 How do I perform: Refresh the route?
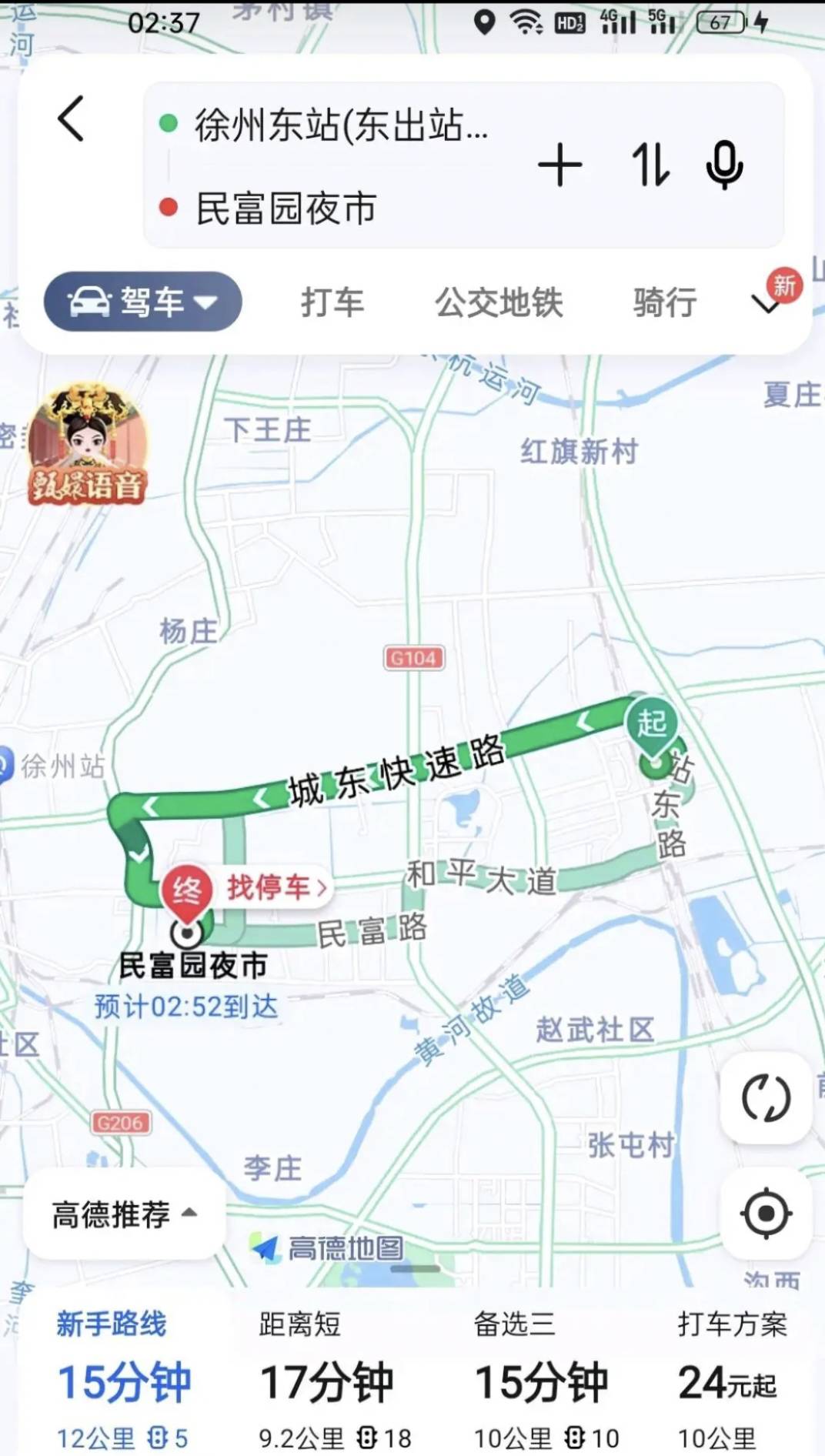(x=766, y=1098)
